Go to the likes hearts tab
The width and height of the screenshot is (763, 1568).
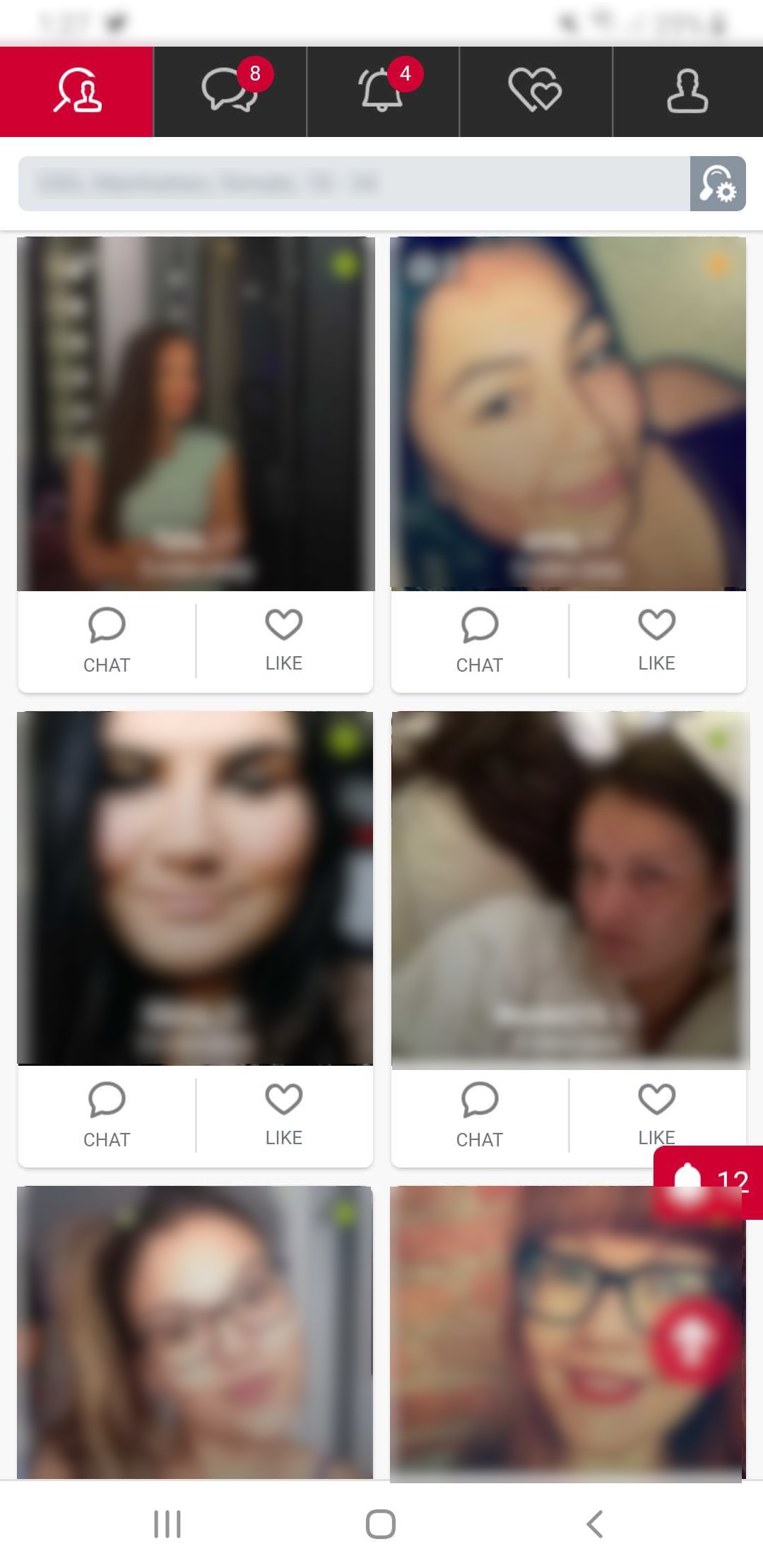535,92
